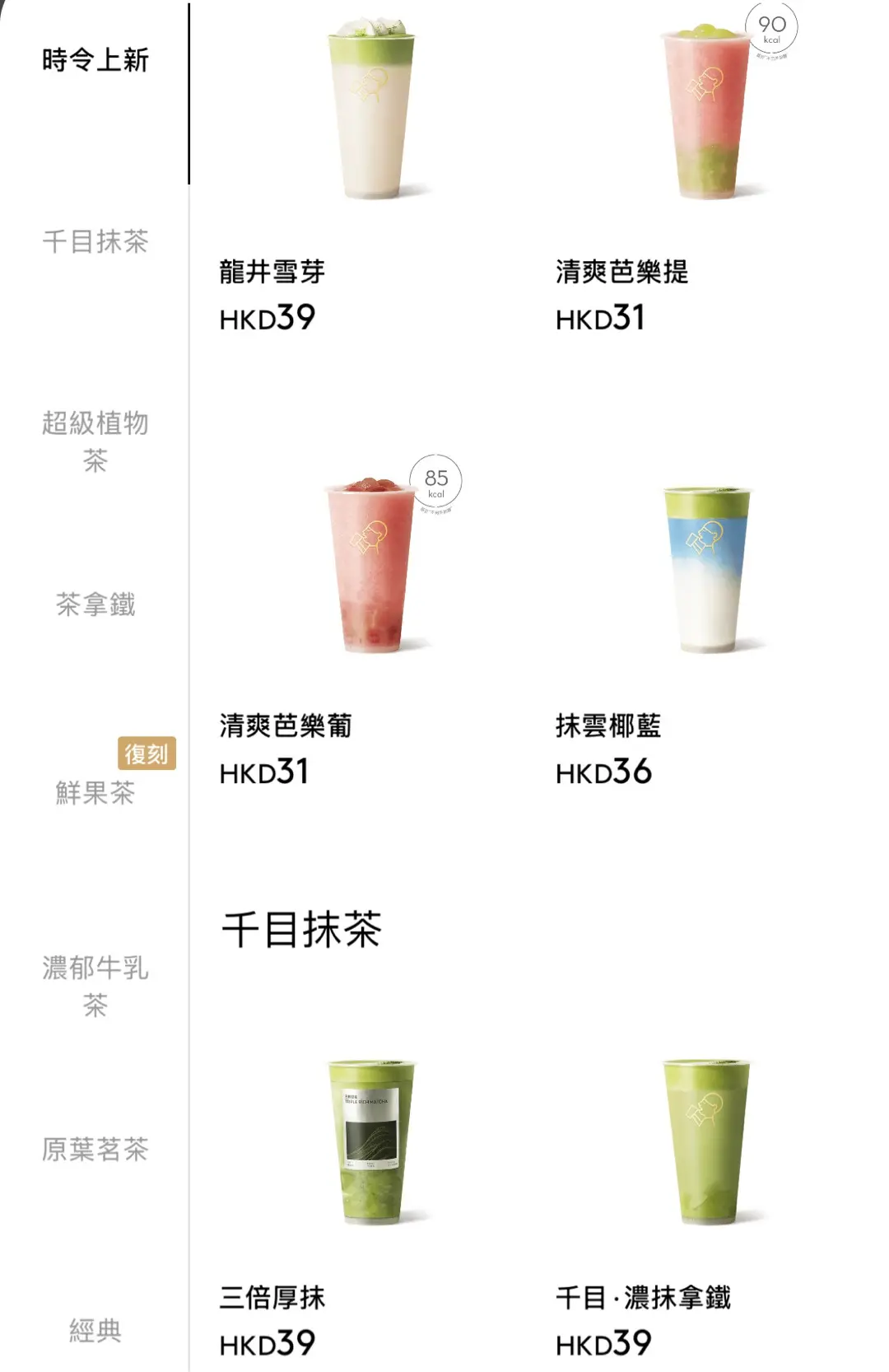Select the 時令上新 category
Image resolution: width=889 pixels, height=1372 pixels.
(x=95, y=60)
